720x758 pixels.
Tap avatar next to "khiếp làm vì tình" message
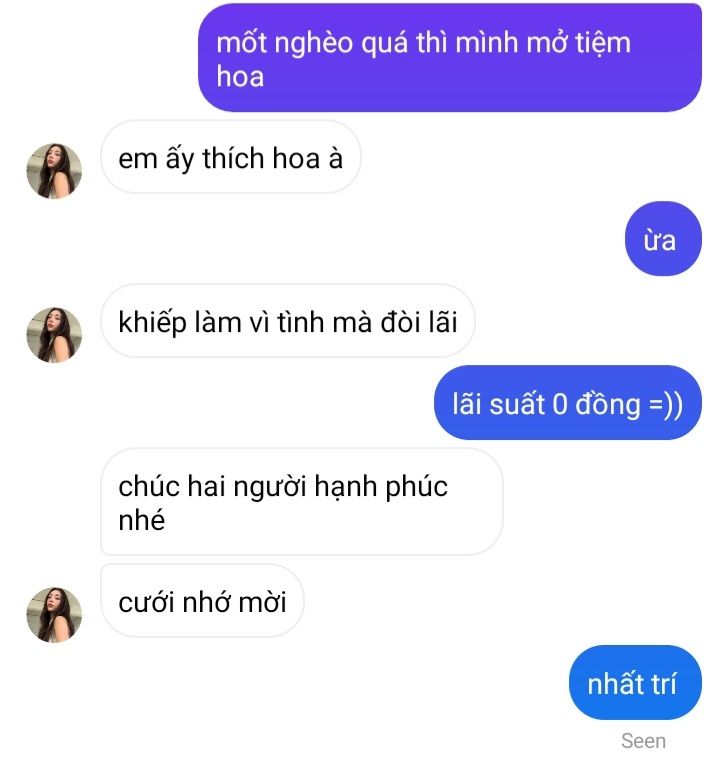[x=53, y=335]
